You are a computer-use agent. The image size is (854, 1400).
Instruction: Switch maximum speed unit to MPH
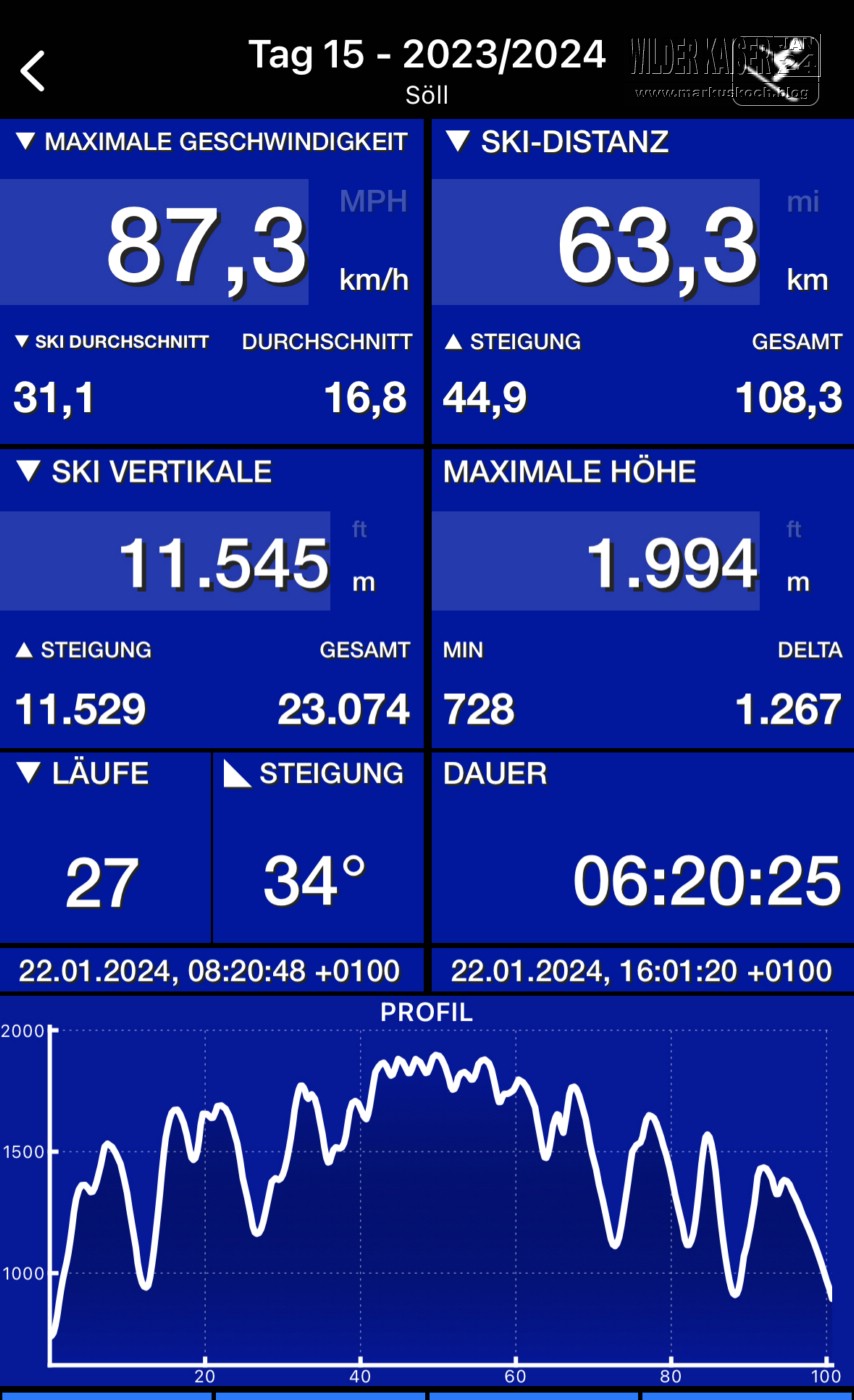click(x=373, y=201)
